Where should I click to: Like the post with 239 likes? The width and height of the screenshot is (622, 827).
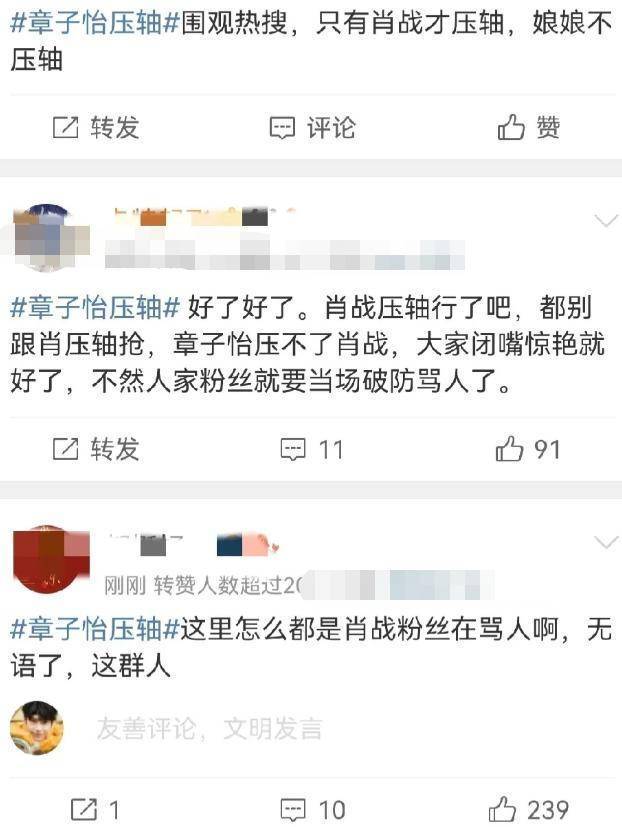pyautogui.click(x=529, y=808)
